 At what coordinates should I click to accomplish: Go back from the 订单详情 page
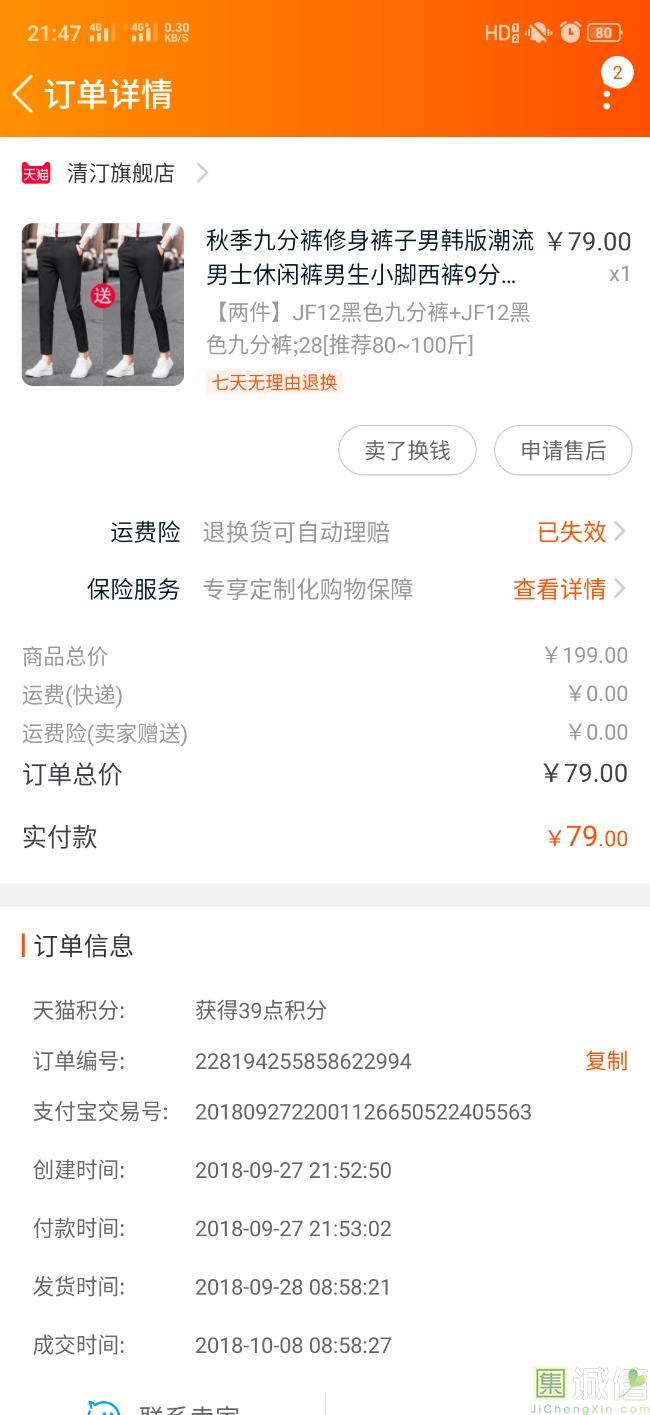[x=22, y=94]
